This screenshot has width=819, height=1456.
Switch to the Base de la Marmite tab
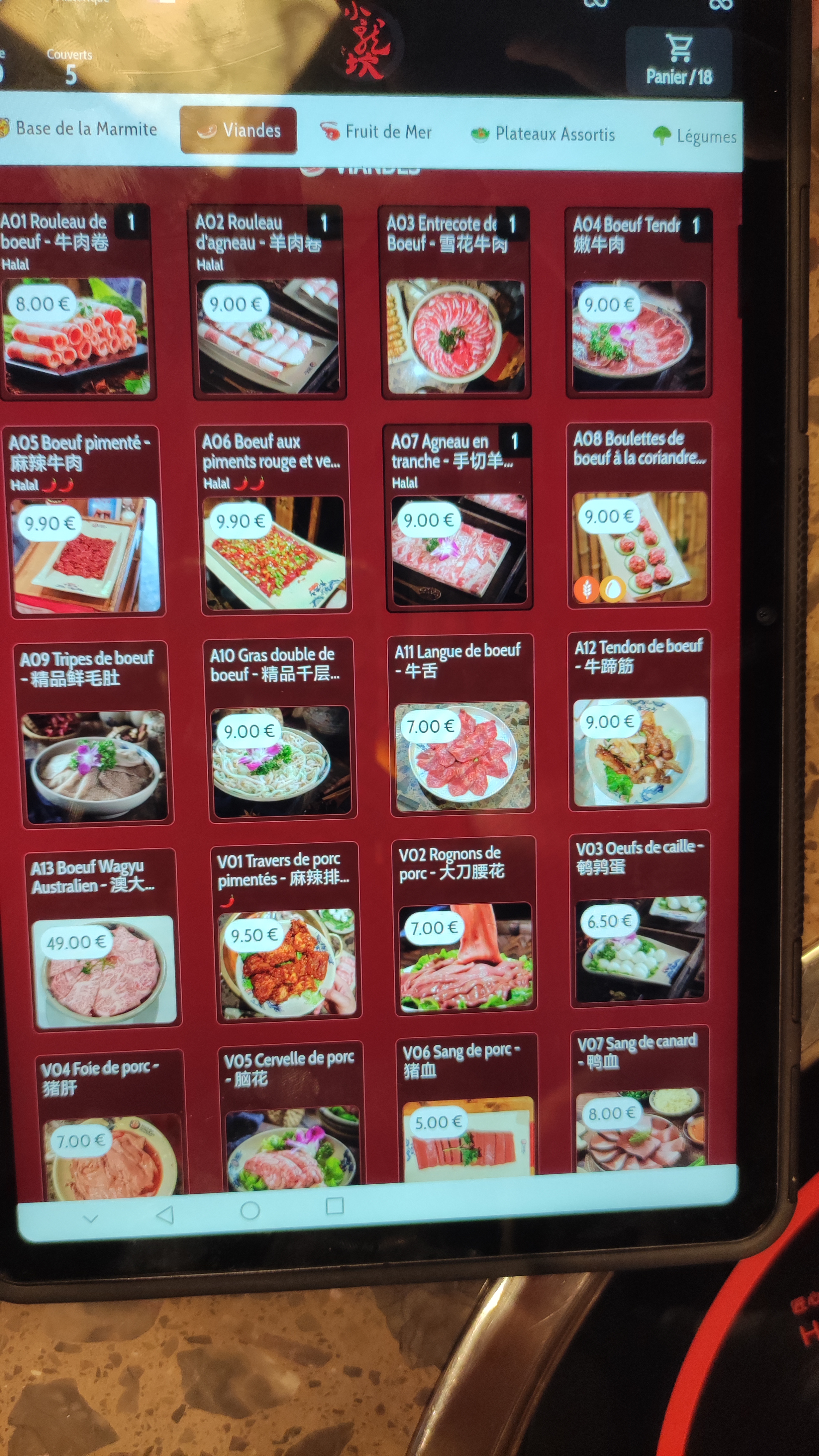(x=79, y=129)
